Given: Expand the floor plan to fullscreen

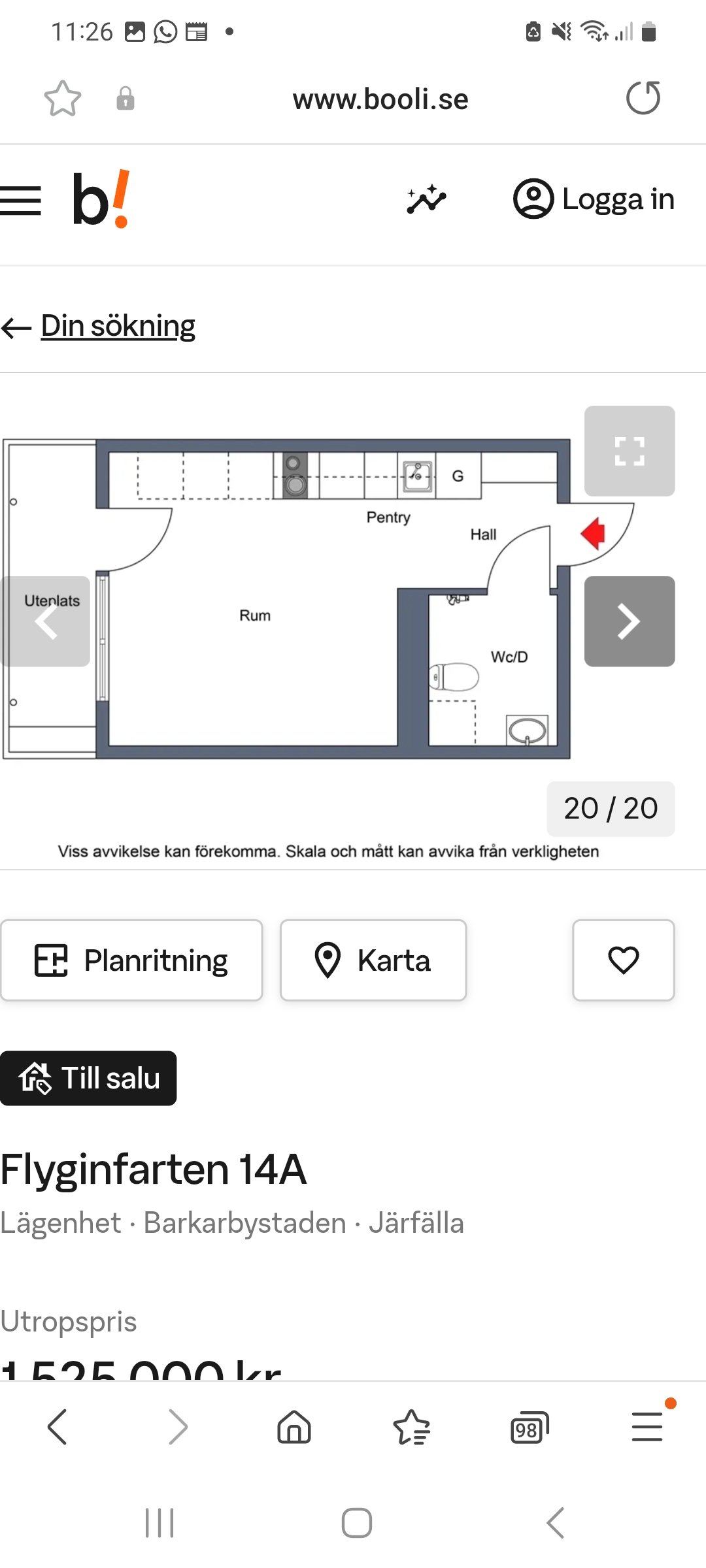Looking at the screenshot, I should (x=630, y=451).
